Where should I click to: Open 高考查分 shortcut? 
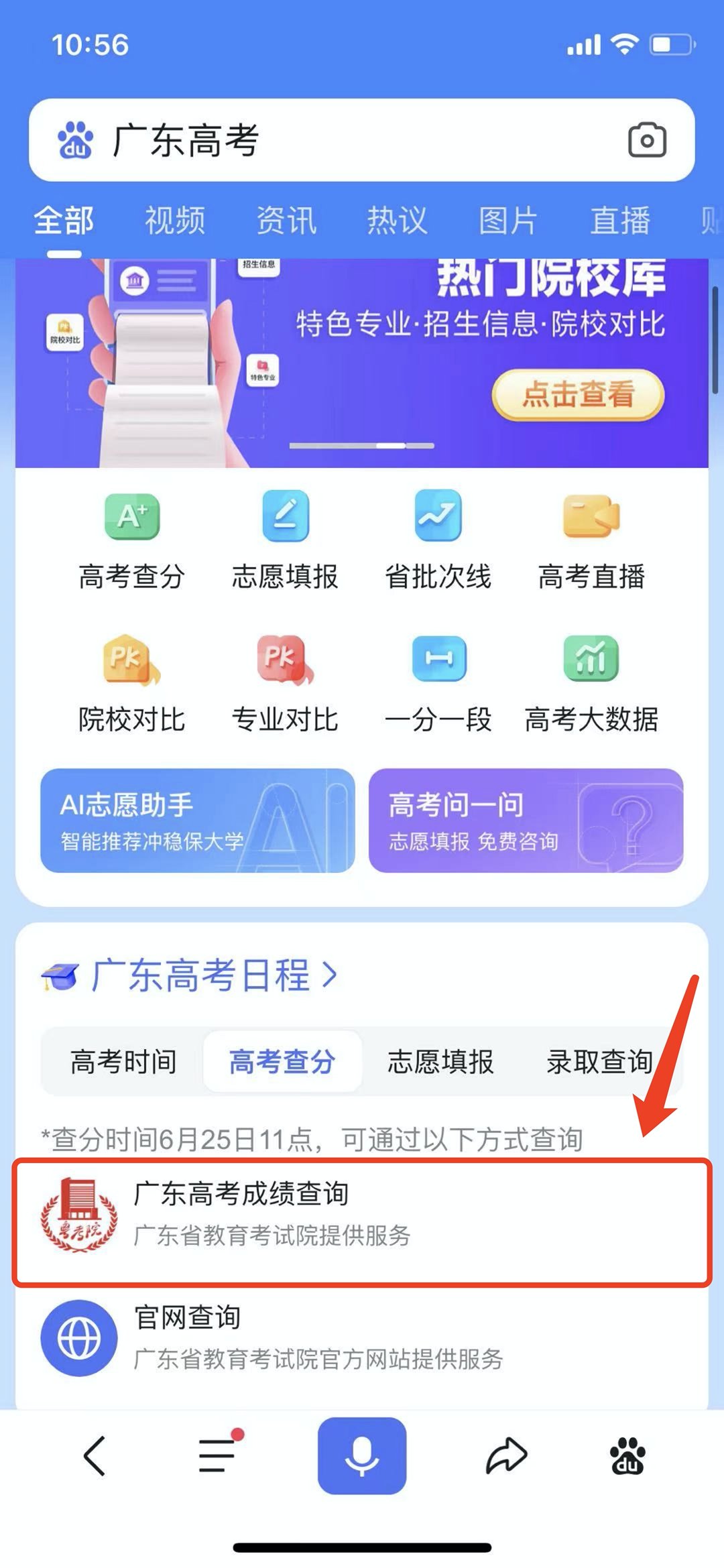(132, 540)
